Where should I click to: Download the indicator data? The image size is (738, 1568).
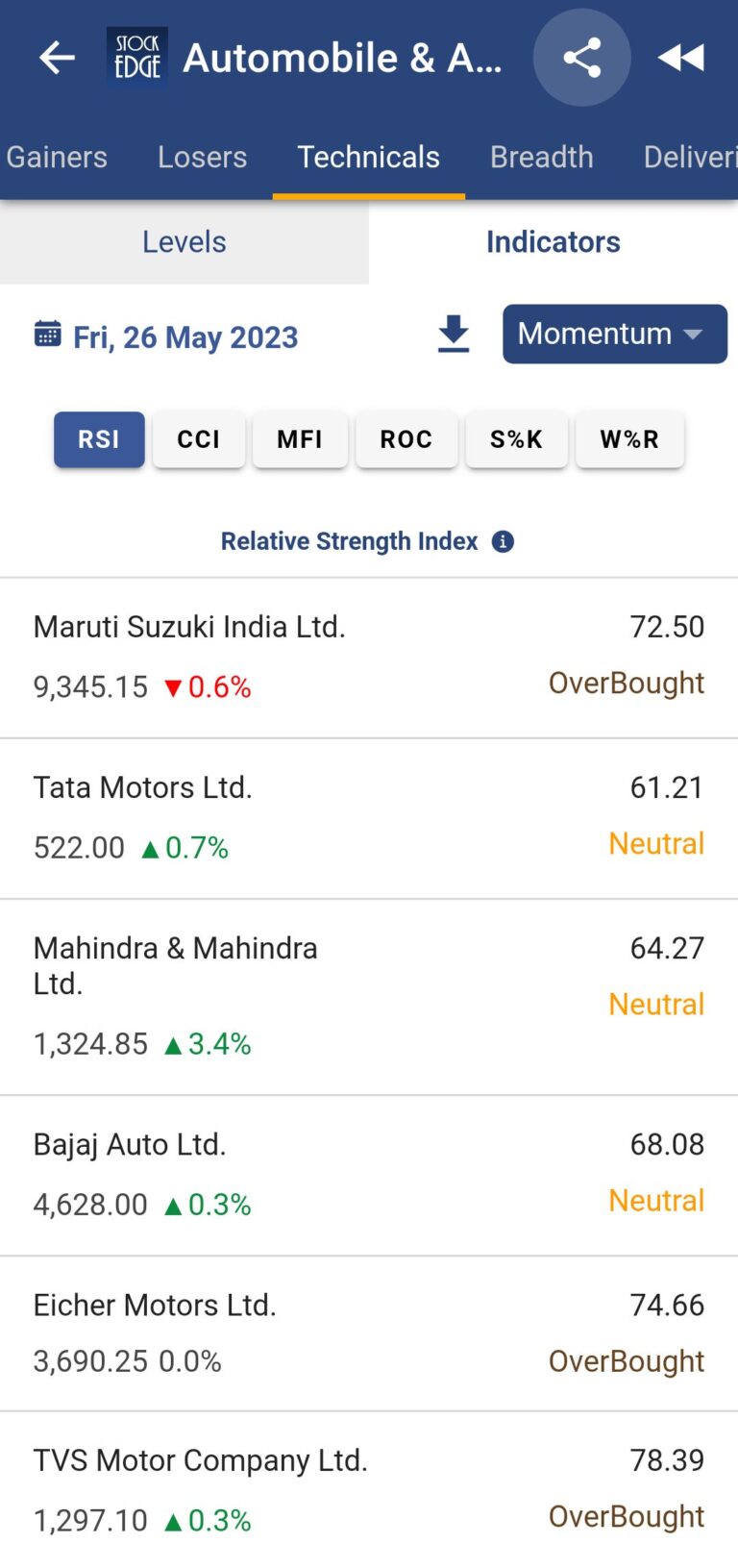click(x=453, y=334)
